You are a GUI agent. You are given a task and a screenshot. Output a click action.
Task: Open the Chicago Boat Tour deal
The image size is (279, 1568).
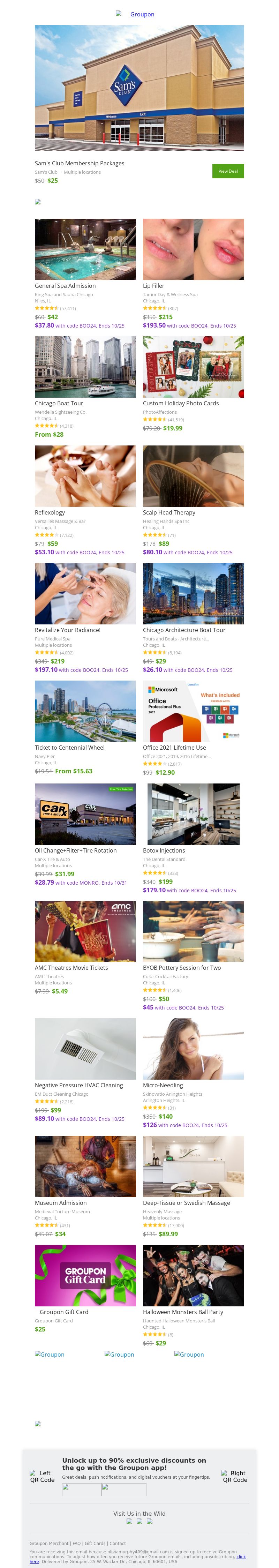point(85,367)
